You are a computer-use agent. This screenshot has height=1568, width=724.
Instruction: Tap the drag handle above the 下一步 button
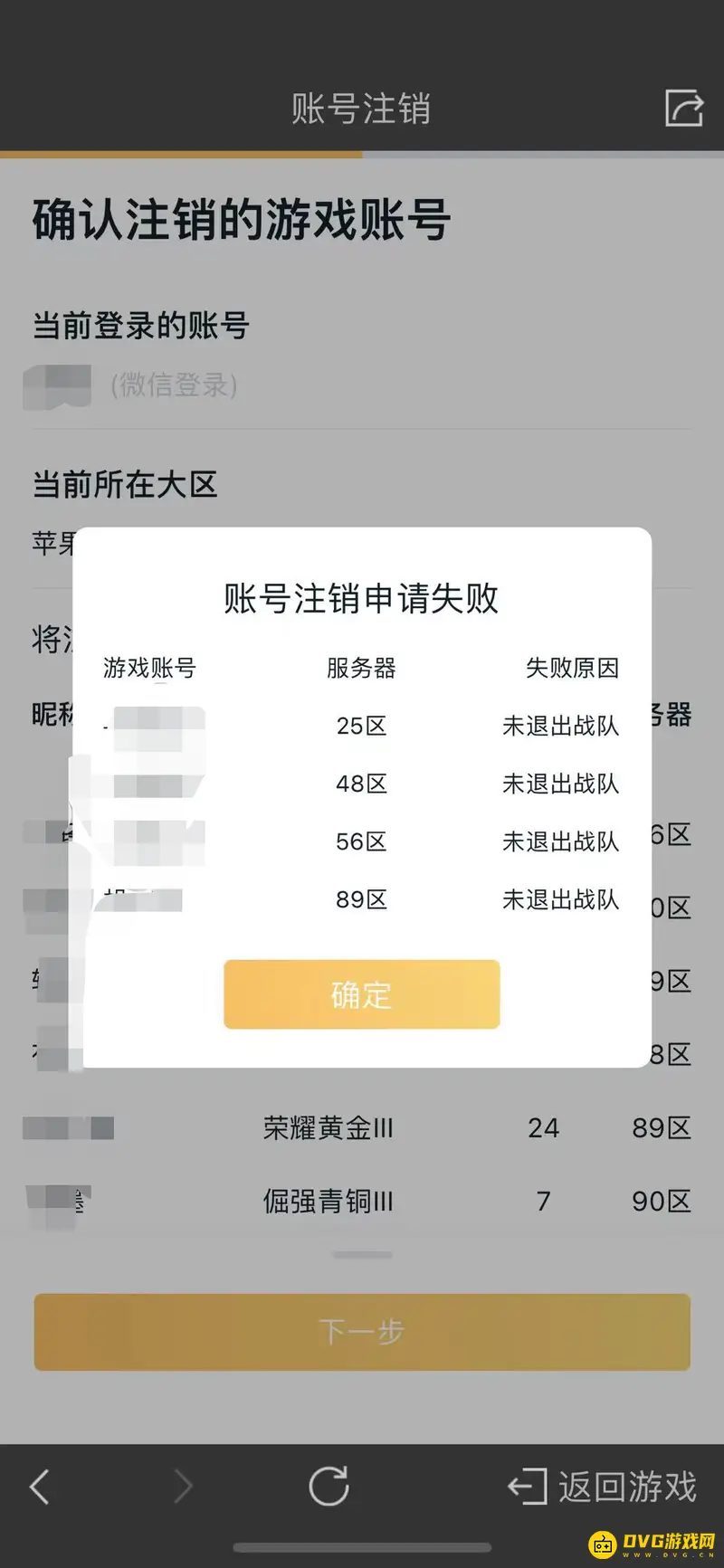pyautogui.click(x=361, y=1256)
